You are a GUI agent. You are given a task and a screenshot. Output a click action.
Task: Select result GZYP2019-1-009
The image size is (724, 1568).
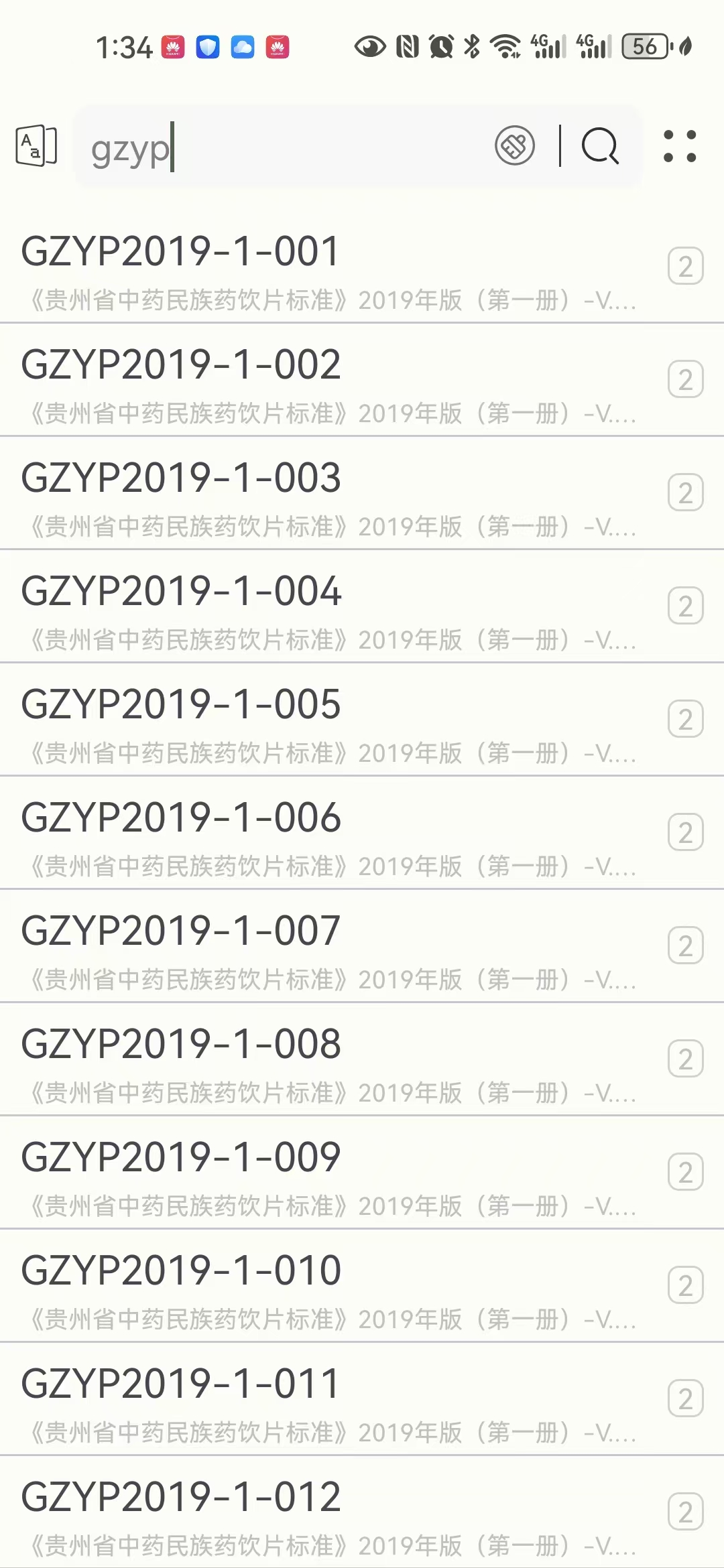(x=362, y=1173)
